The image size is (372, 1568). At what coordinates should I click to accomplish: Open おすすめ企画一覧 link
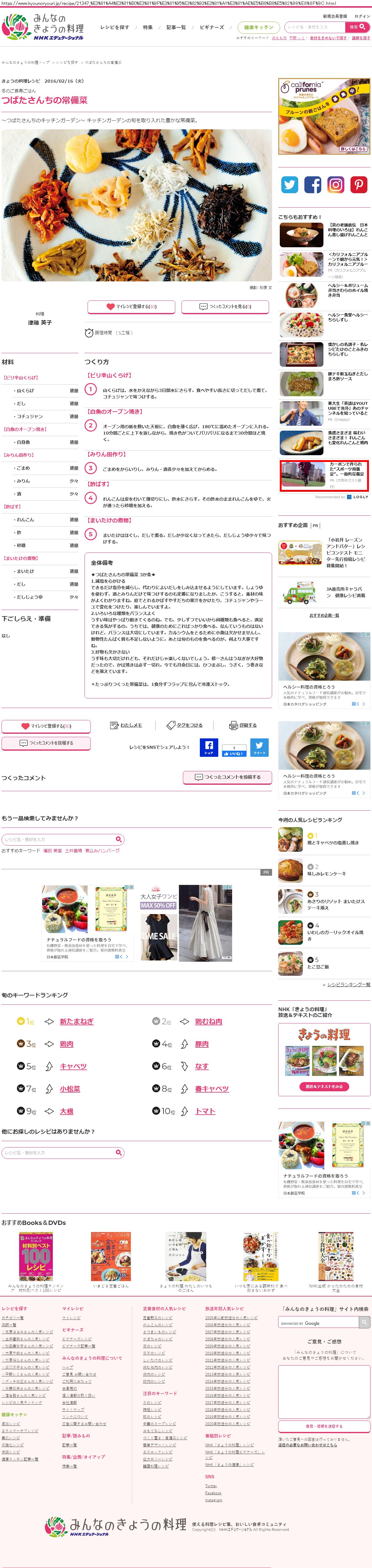(324, 616)
